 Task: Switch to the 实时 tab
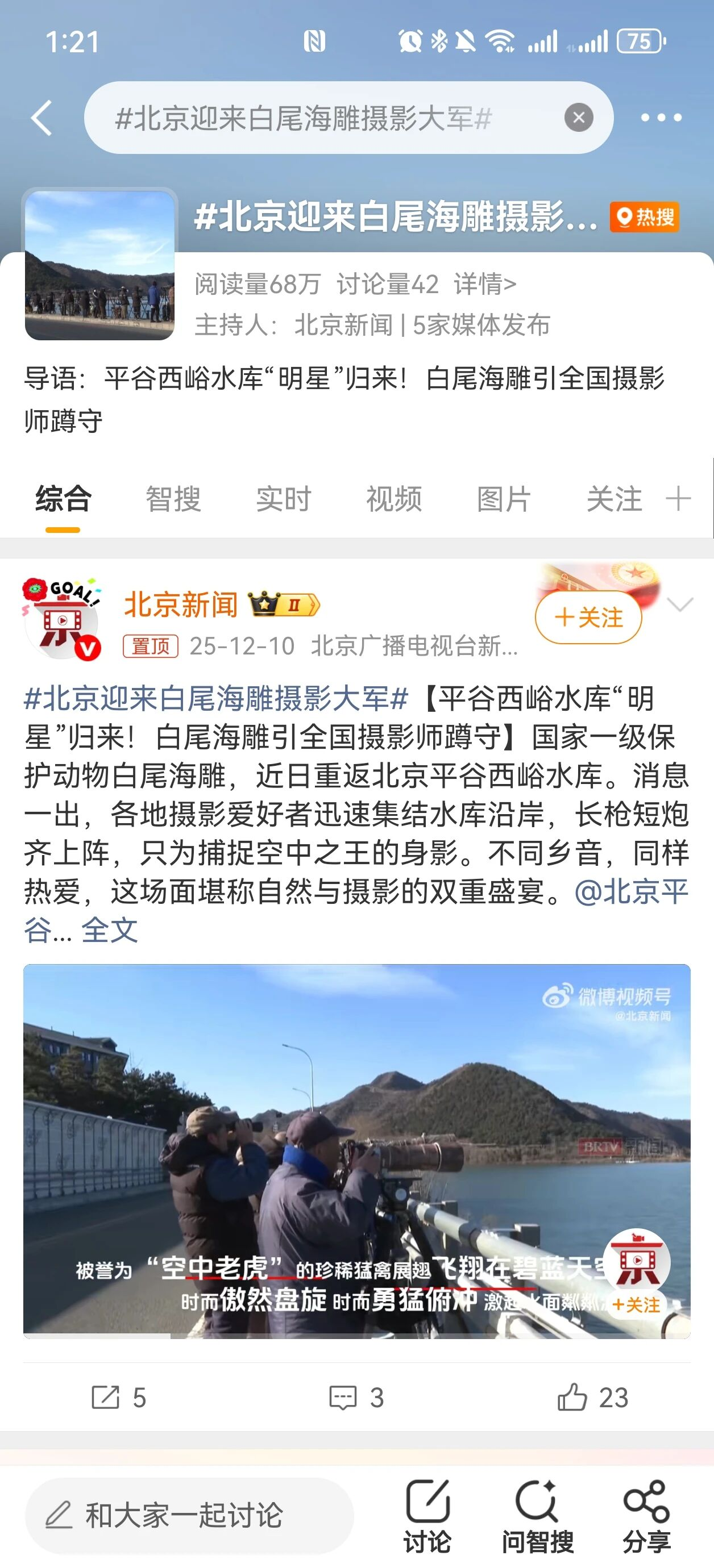283,499
